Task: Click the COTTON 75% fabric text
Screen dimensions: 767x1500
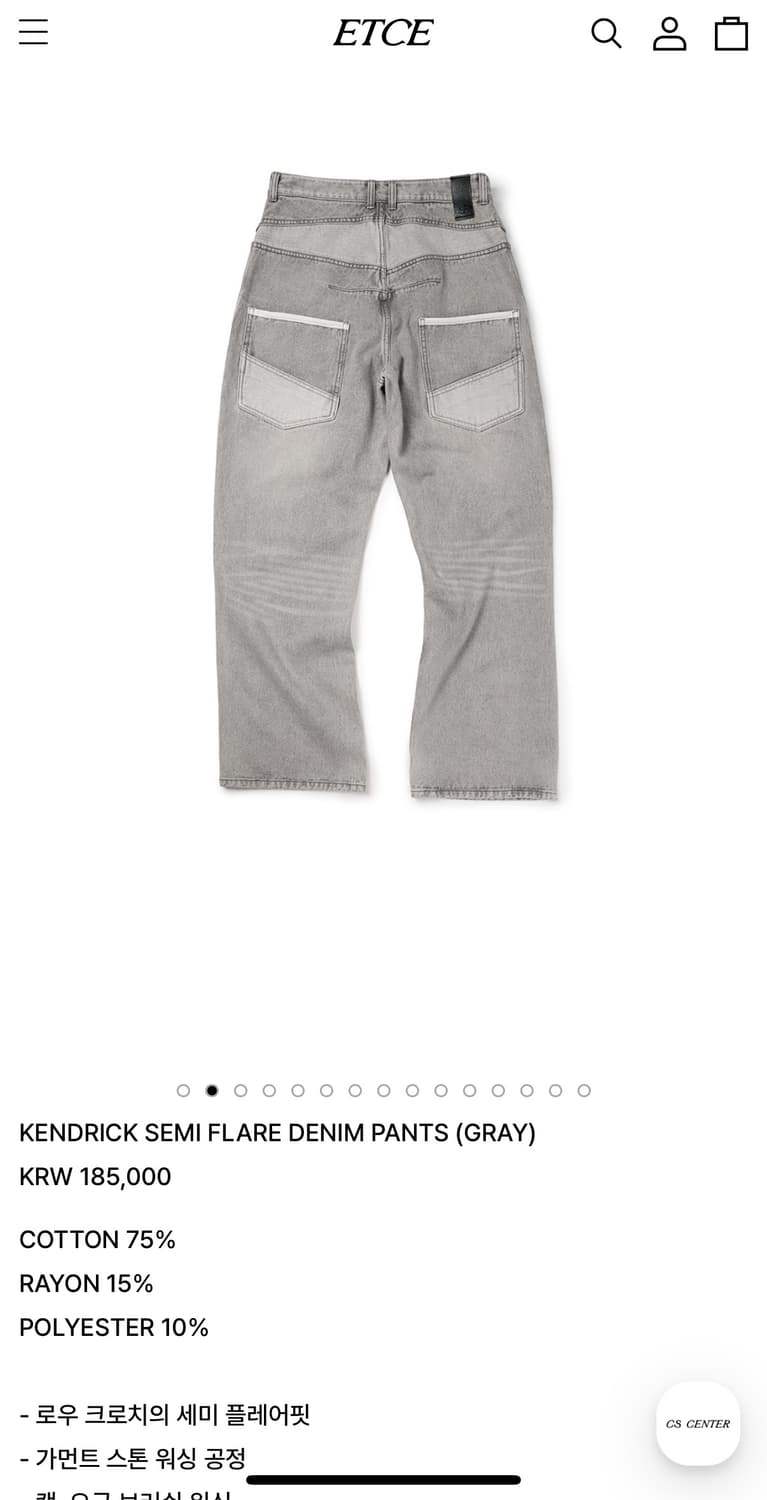Action: coord(97,1240)
